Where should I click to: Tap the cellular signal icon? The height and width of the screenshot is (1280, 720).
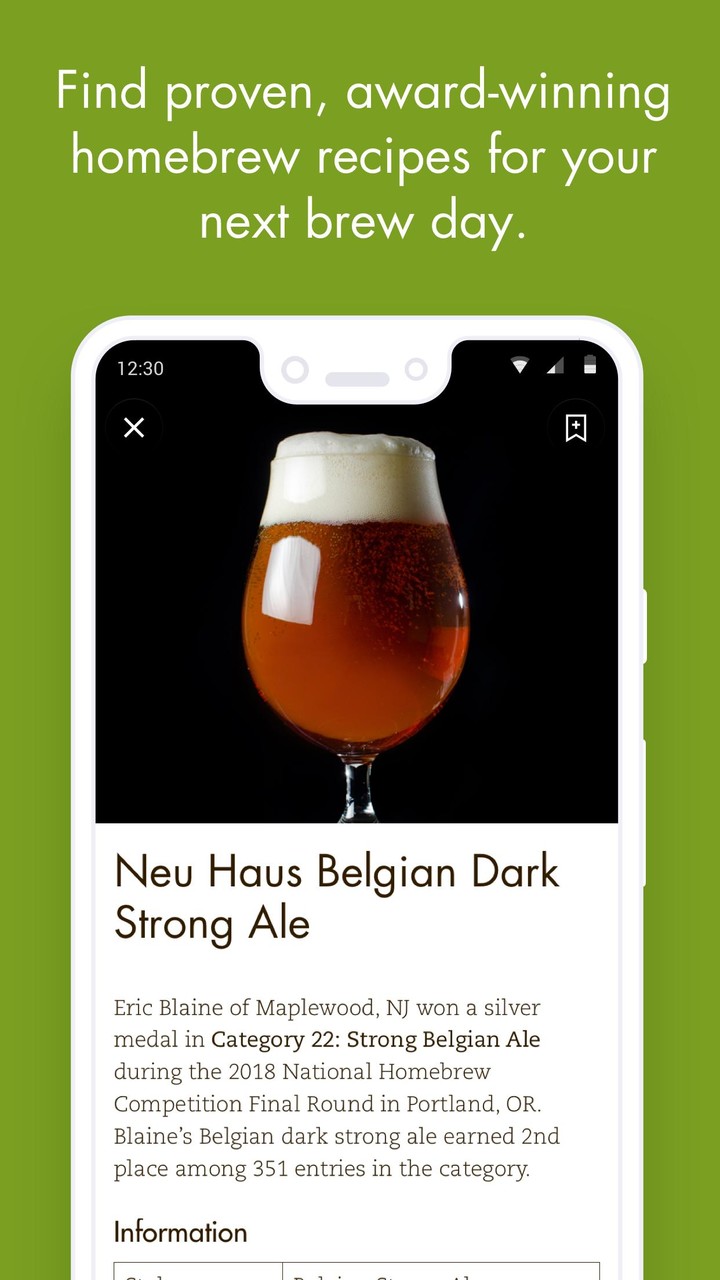[x=553, y=368]
